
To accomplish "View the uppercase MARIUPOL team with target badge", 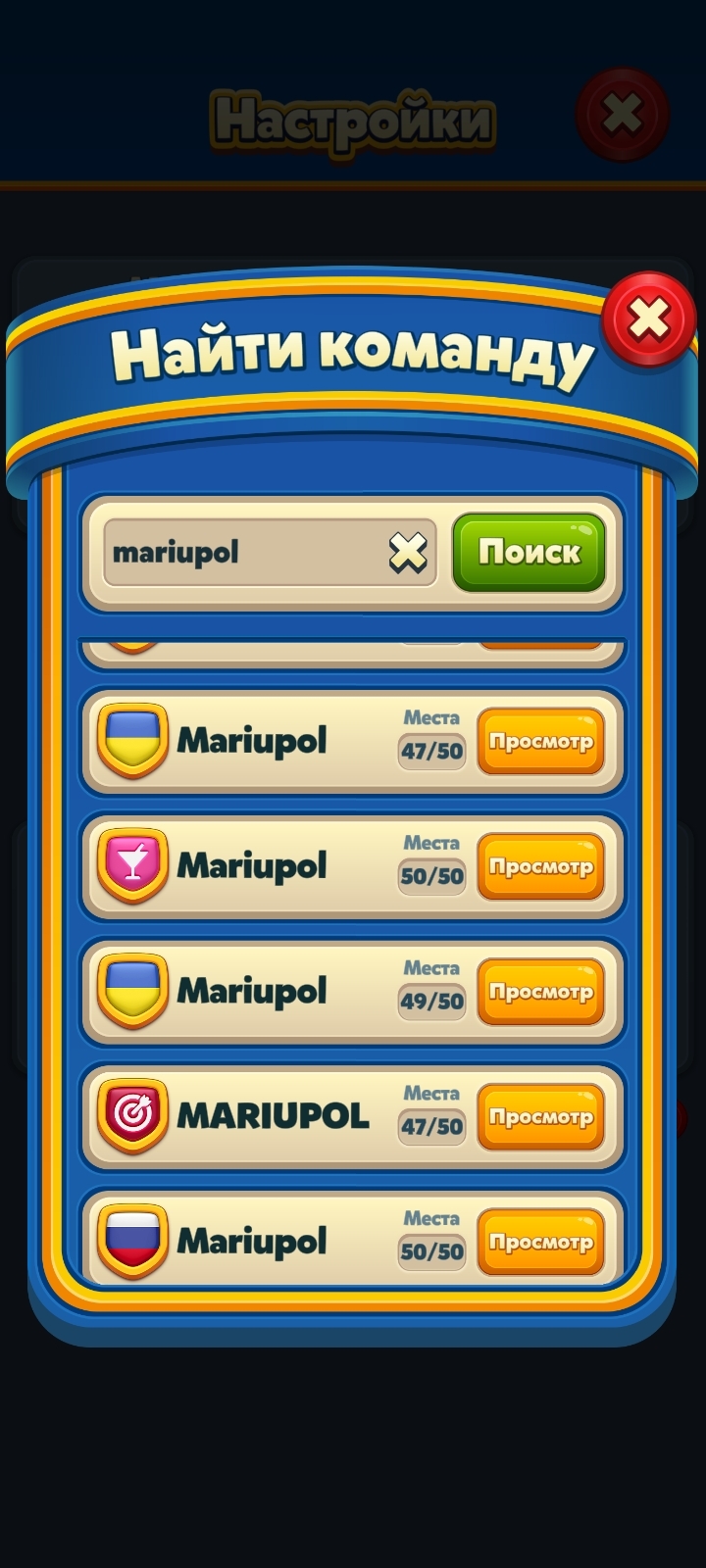I will 540,1117.
